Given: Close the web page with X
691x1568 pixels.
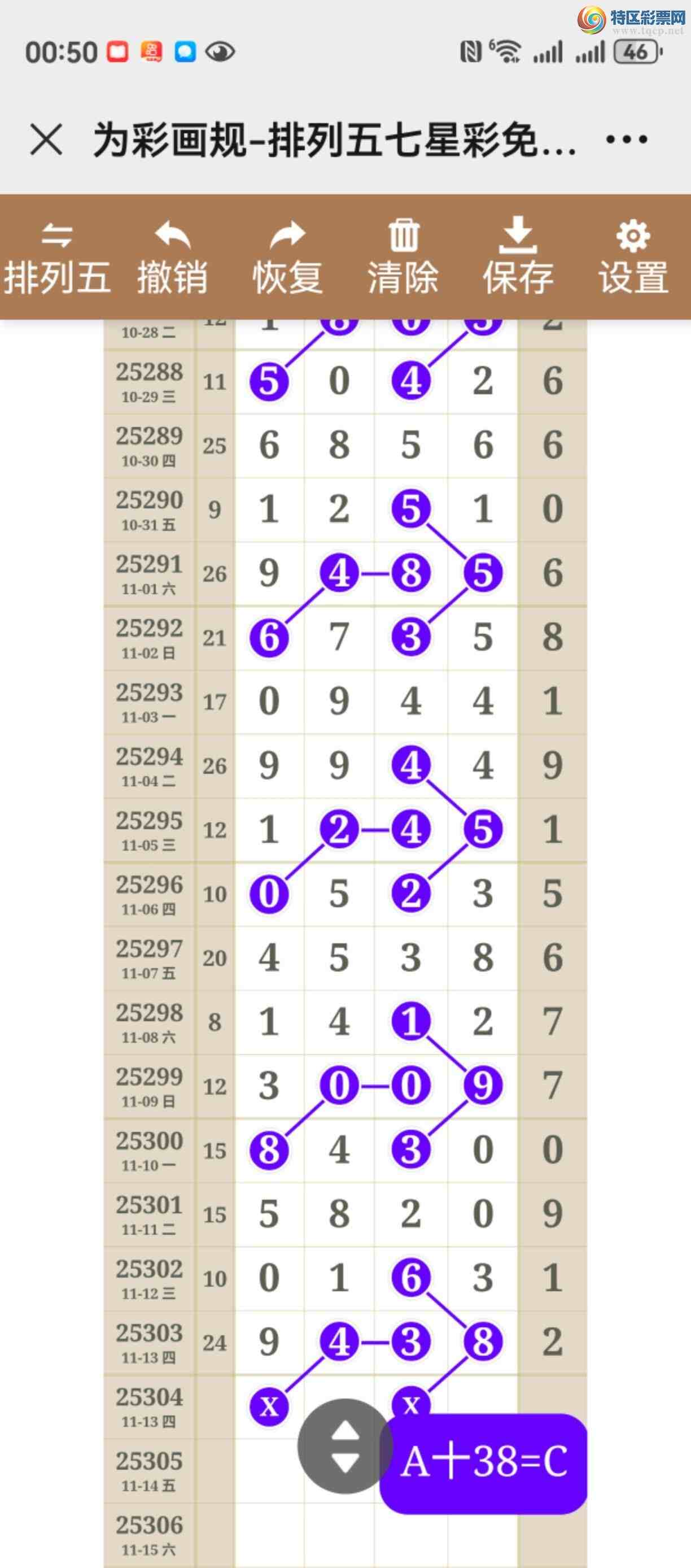Looking at the screenshot, I should (46, 140).
